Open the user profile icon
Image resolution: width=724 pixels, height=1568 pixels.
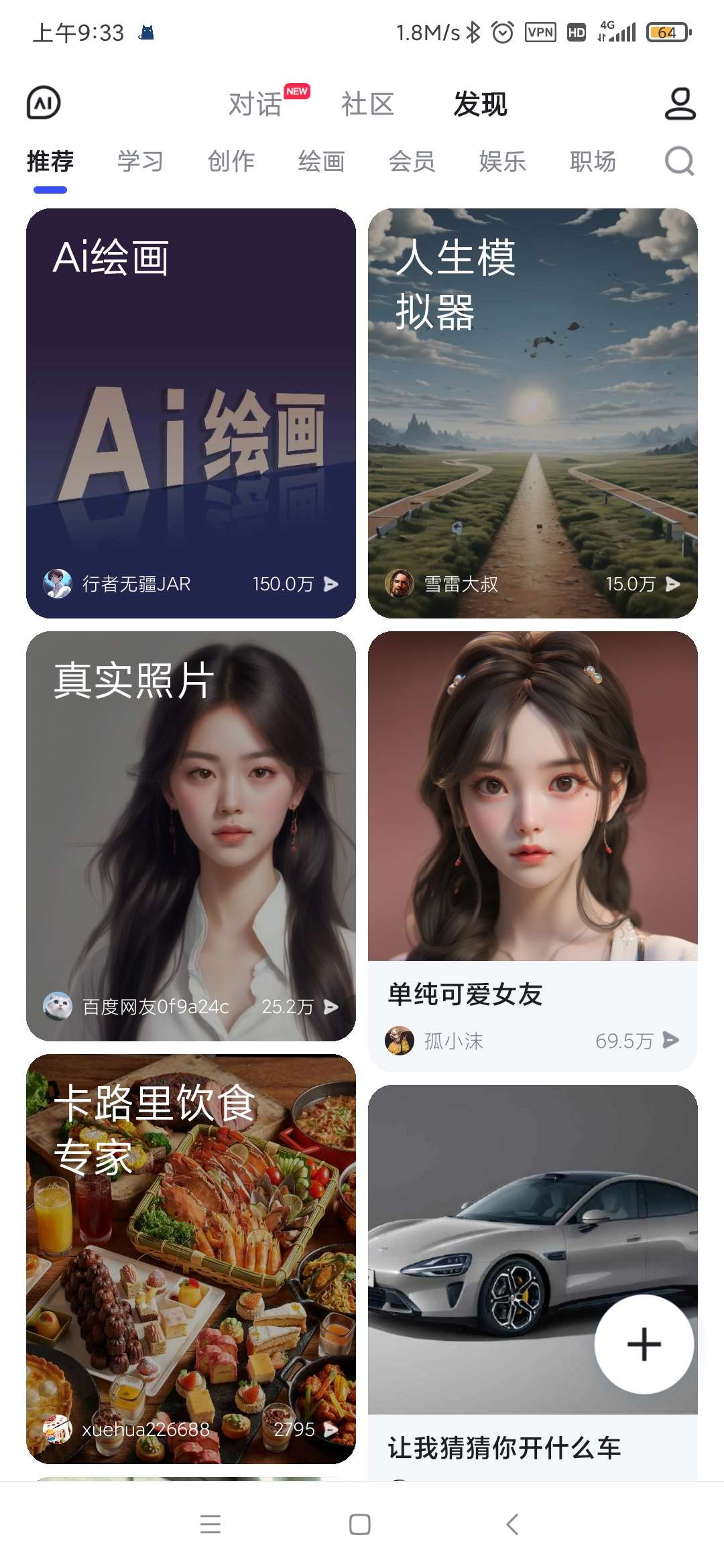[680, 104]
